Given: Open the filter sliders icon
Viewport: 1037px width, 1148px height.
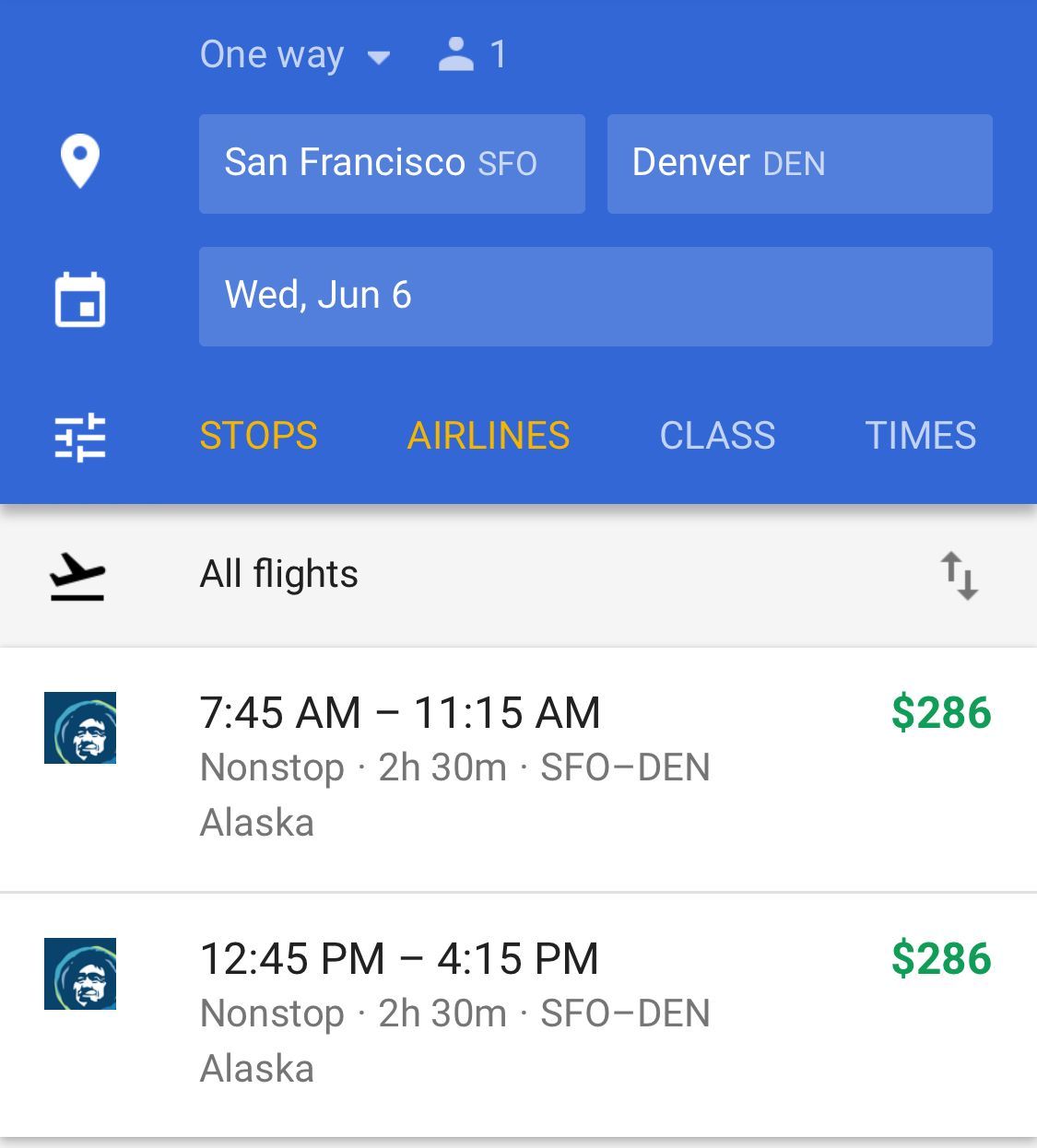Looking at the screenshot, I should pos(80,437).
